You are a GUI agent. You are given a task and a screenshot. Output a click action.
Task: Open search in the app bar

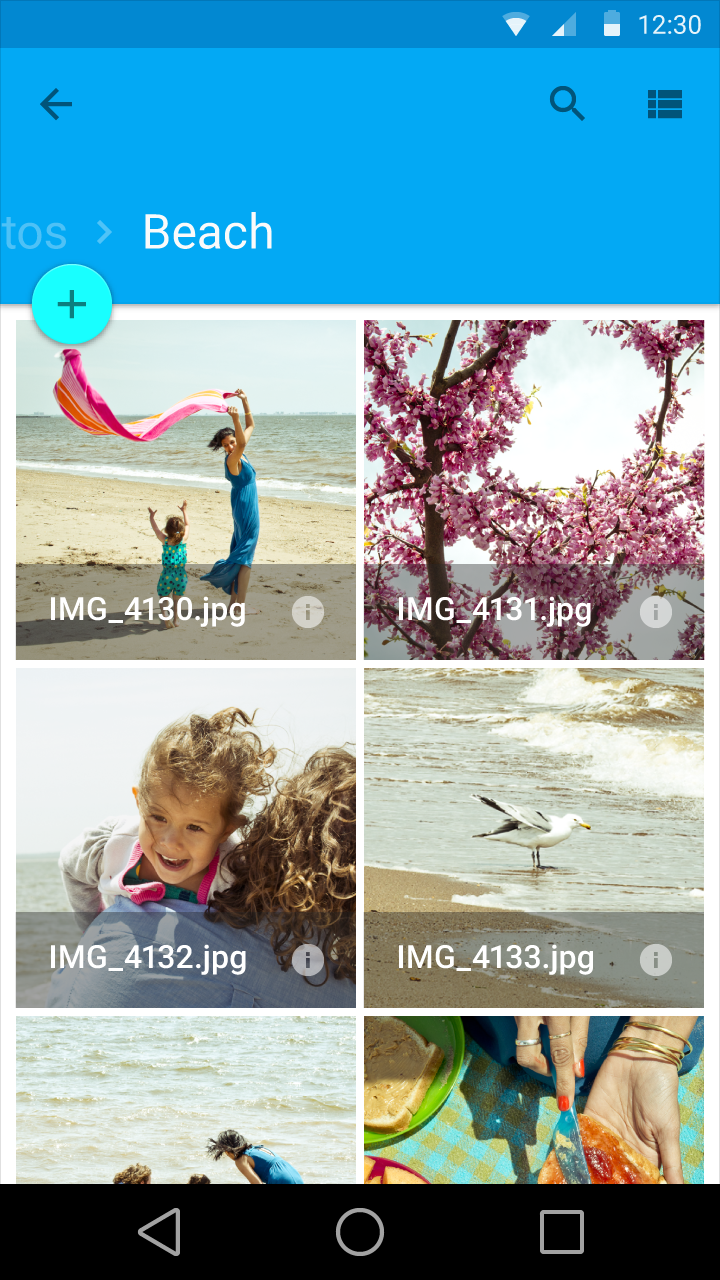point(567,104)
